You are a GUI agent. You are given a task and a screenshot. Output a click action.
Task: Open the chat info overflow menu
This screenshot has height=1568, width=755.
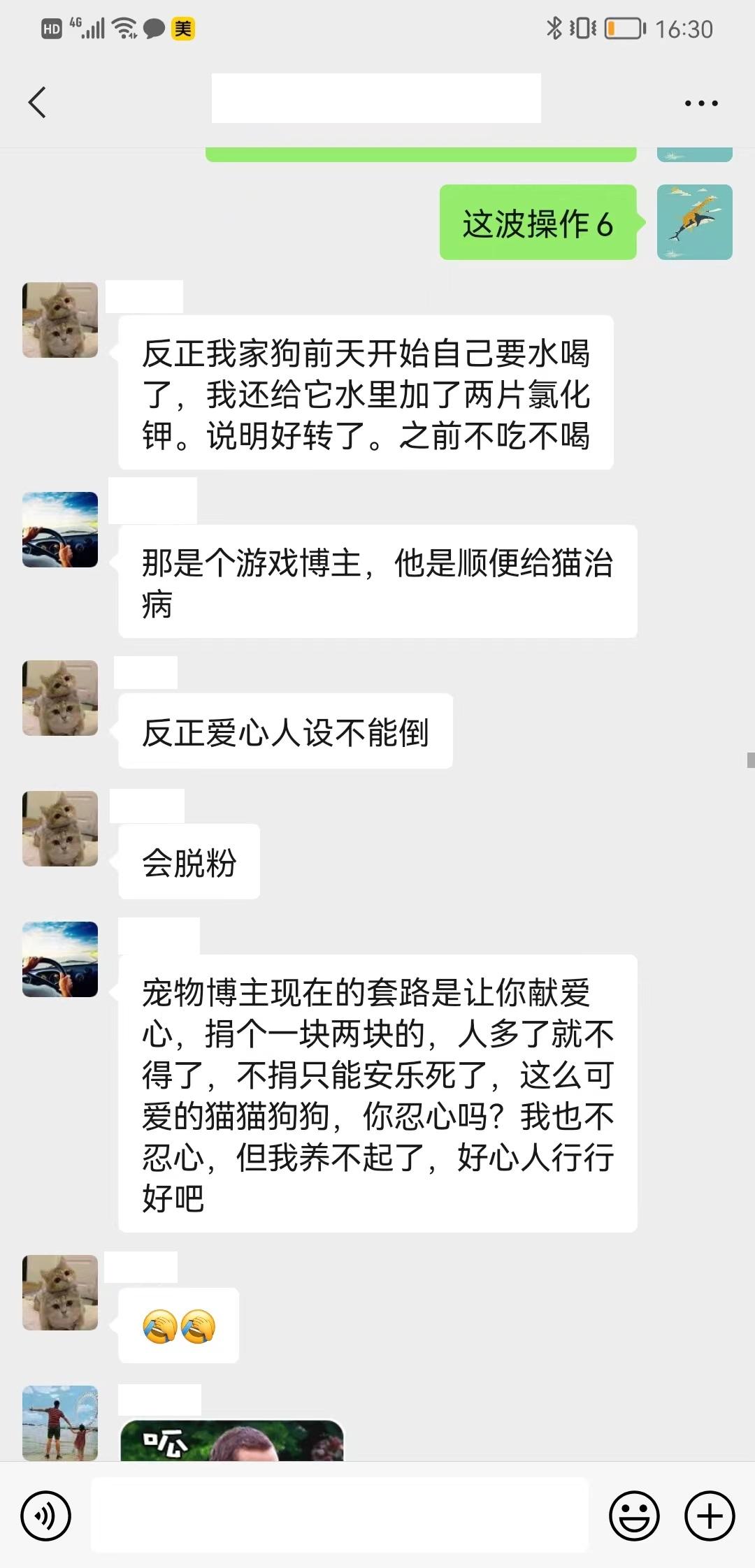pyautogui.click(x=700, y=103)
